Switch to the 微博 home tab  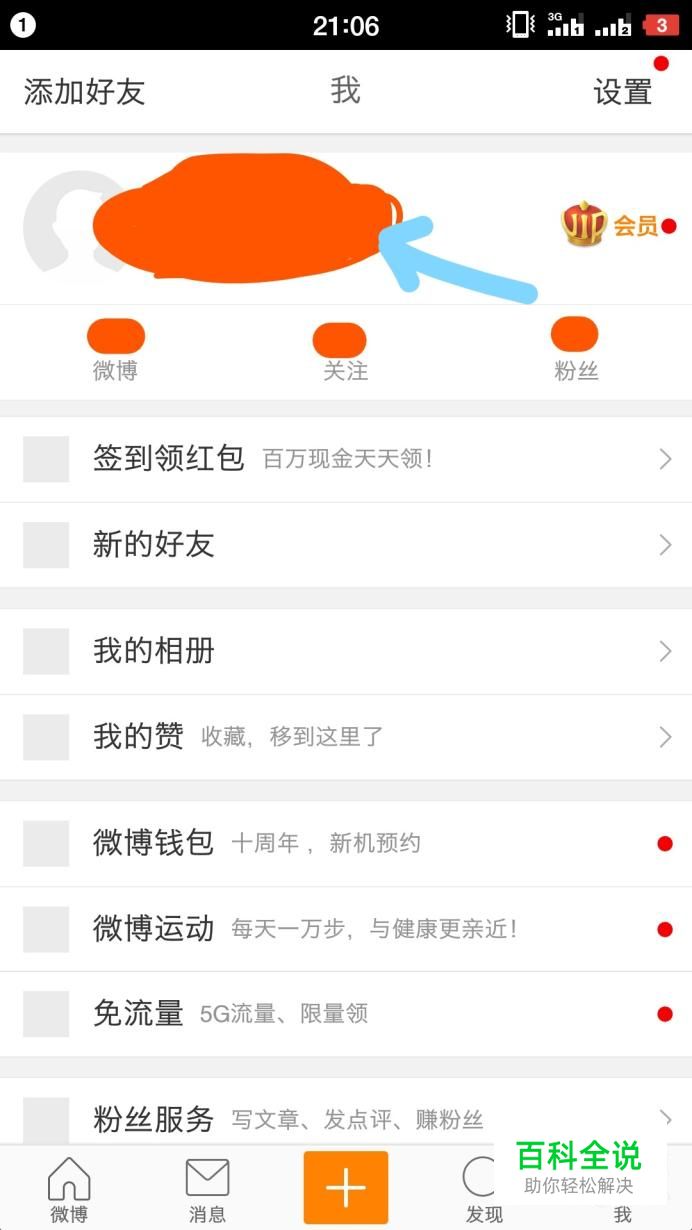click(x=69, y=1189)
